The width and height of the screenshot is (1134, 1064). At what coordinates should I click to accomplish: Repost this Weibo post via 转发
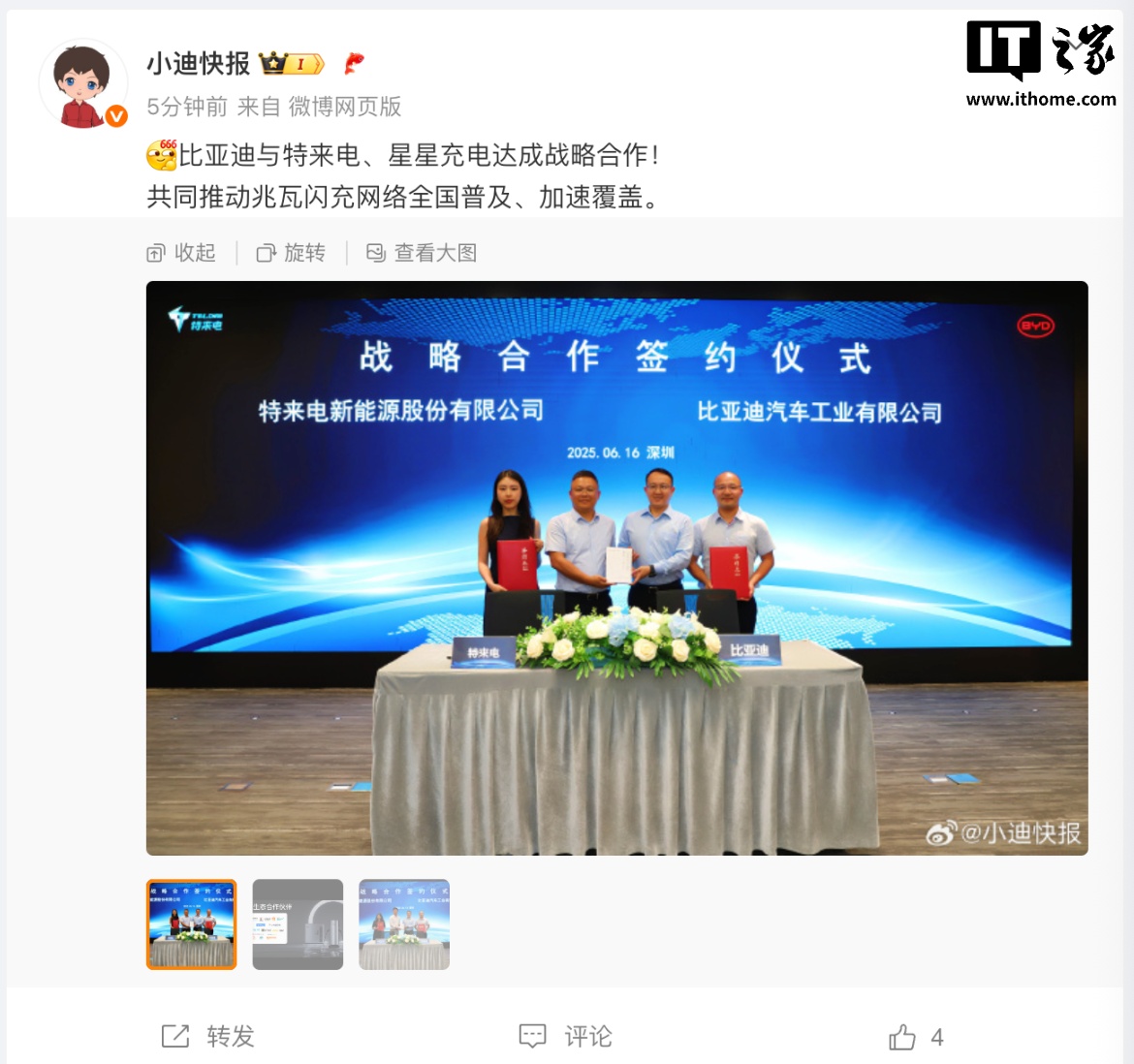(207, 1036)
